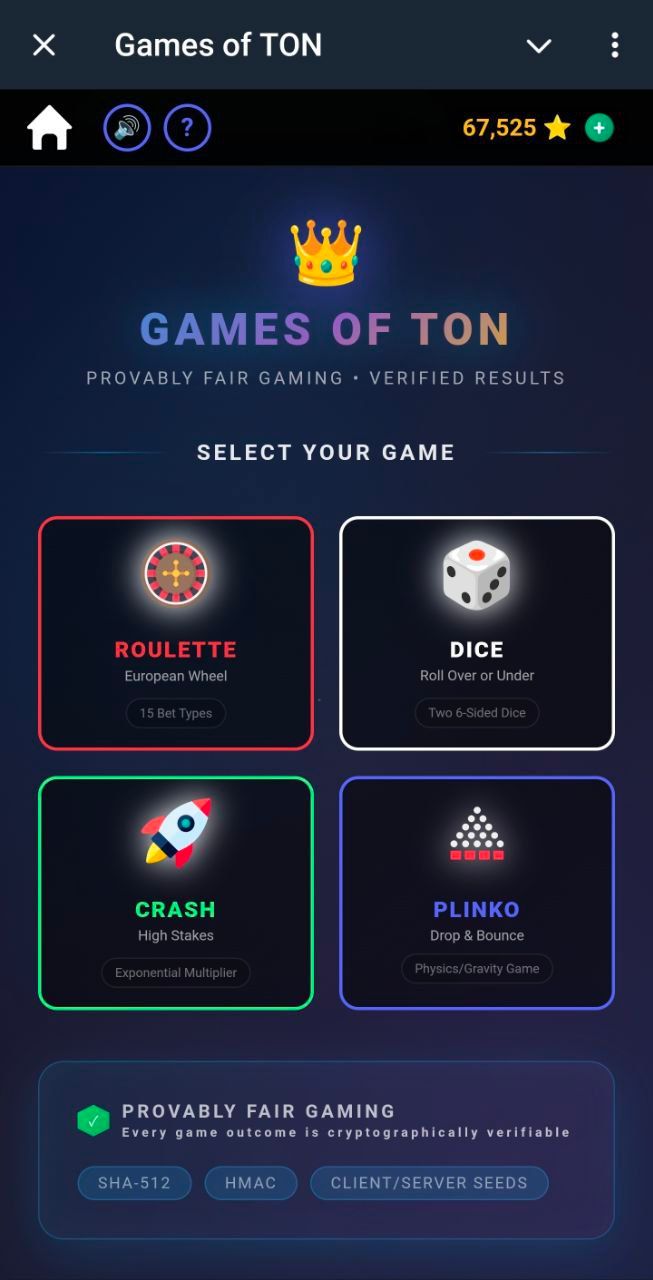Add more stars with the plus button
Viewport: 653px width, 1280px height.
click(599, 128)
